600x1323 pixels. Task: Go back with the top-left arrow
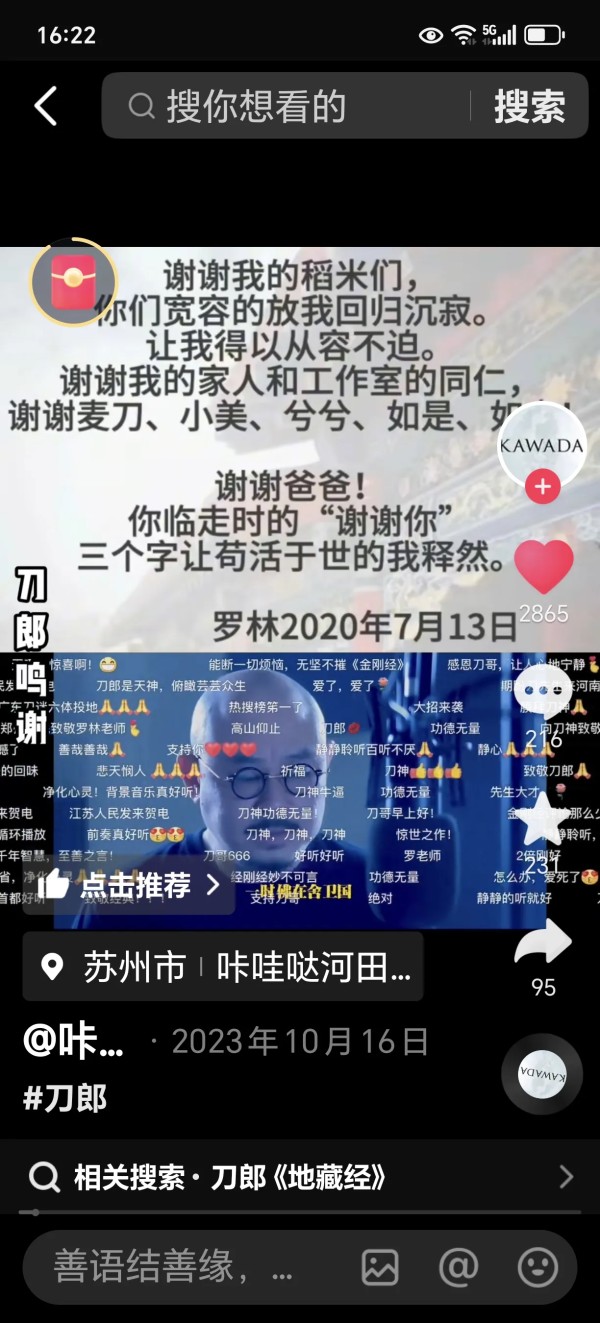pos(45,106)
